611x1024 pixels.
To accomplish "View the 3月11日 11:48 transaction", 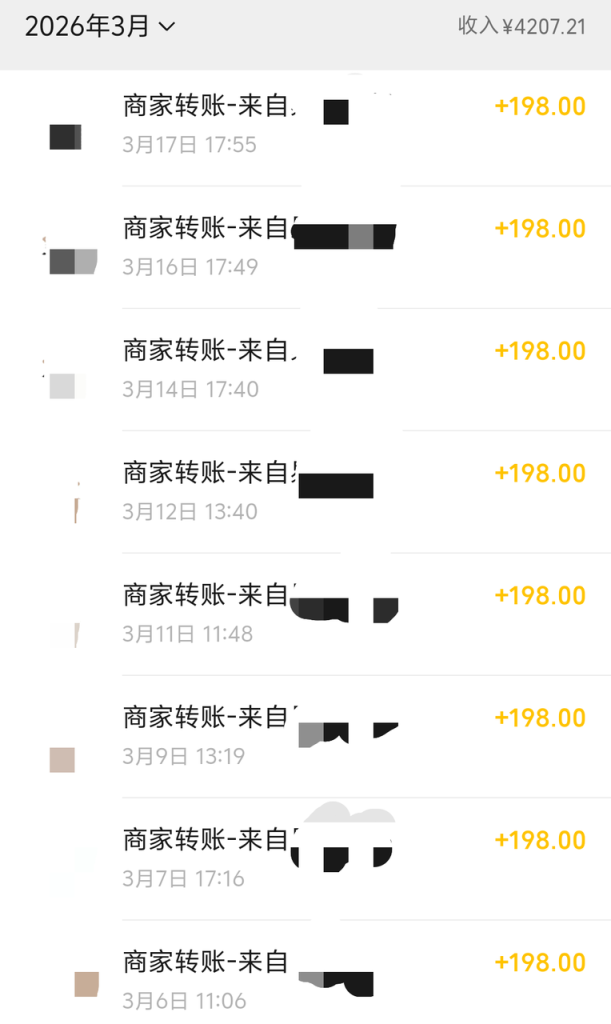I will tap(300, 613).
